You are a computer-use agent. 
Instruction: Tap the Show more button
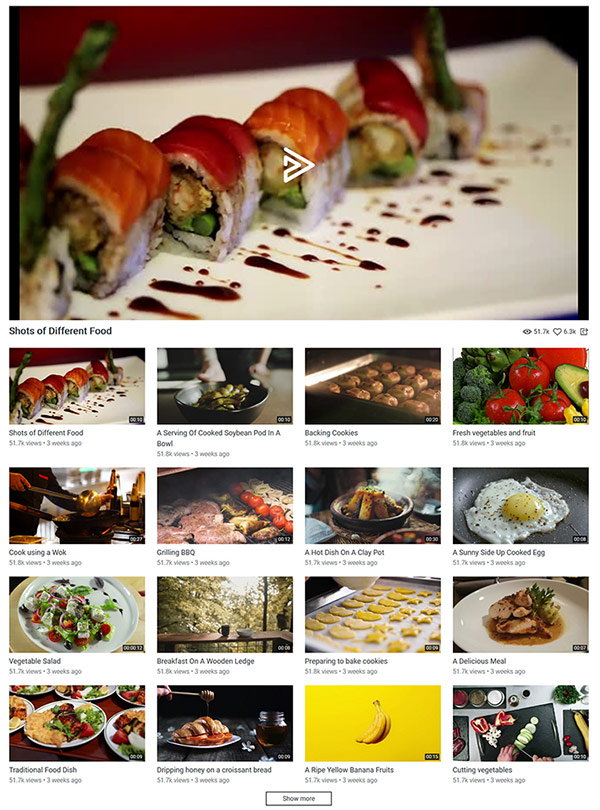coord(298,798)
